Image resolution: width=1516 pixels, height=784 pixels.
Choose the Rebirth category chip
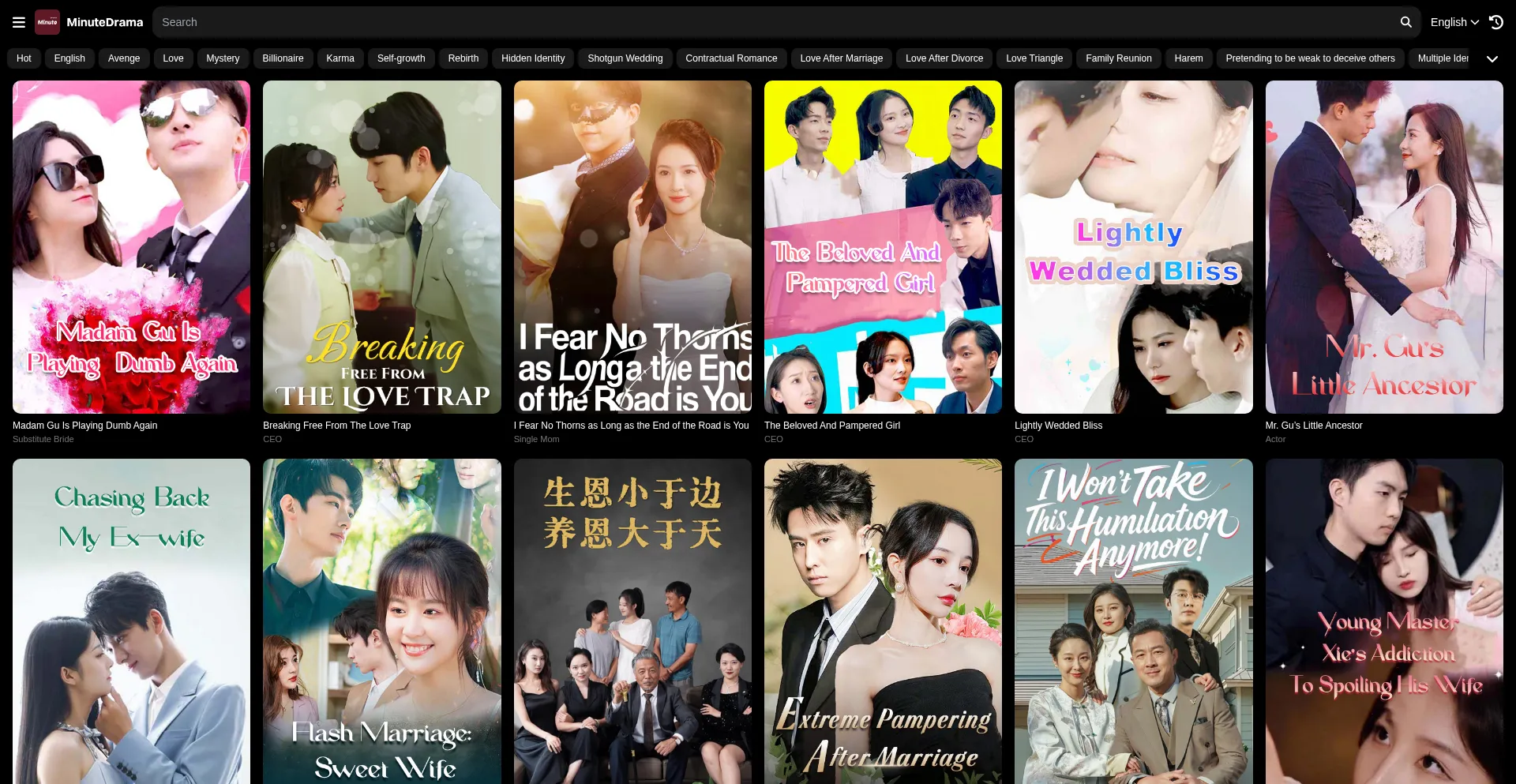[x=463, y=58]
